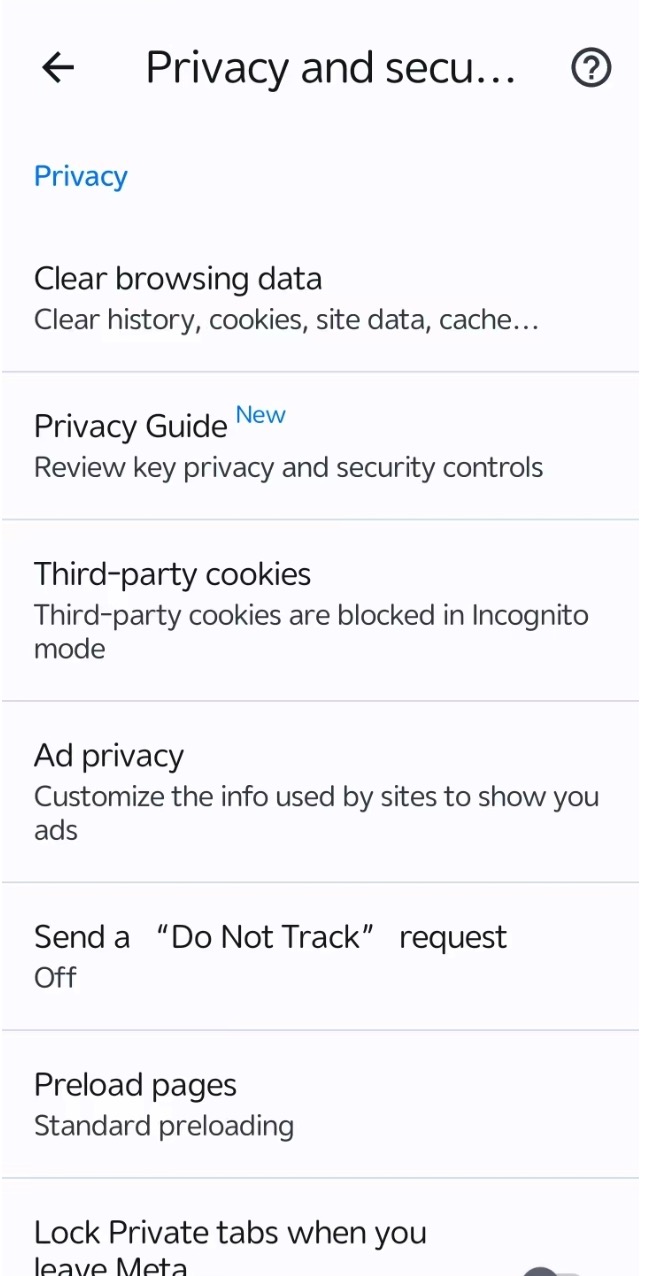Open Ad privacy settings
Image resolution: width=648 pixels, height=1276 pixels.
[320, 791]
